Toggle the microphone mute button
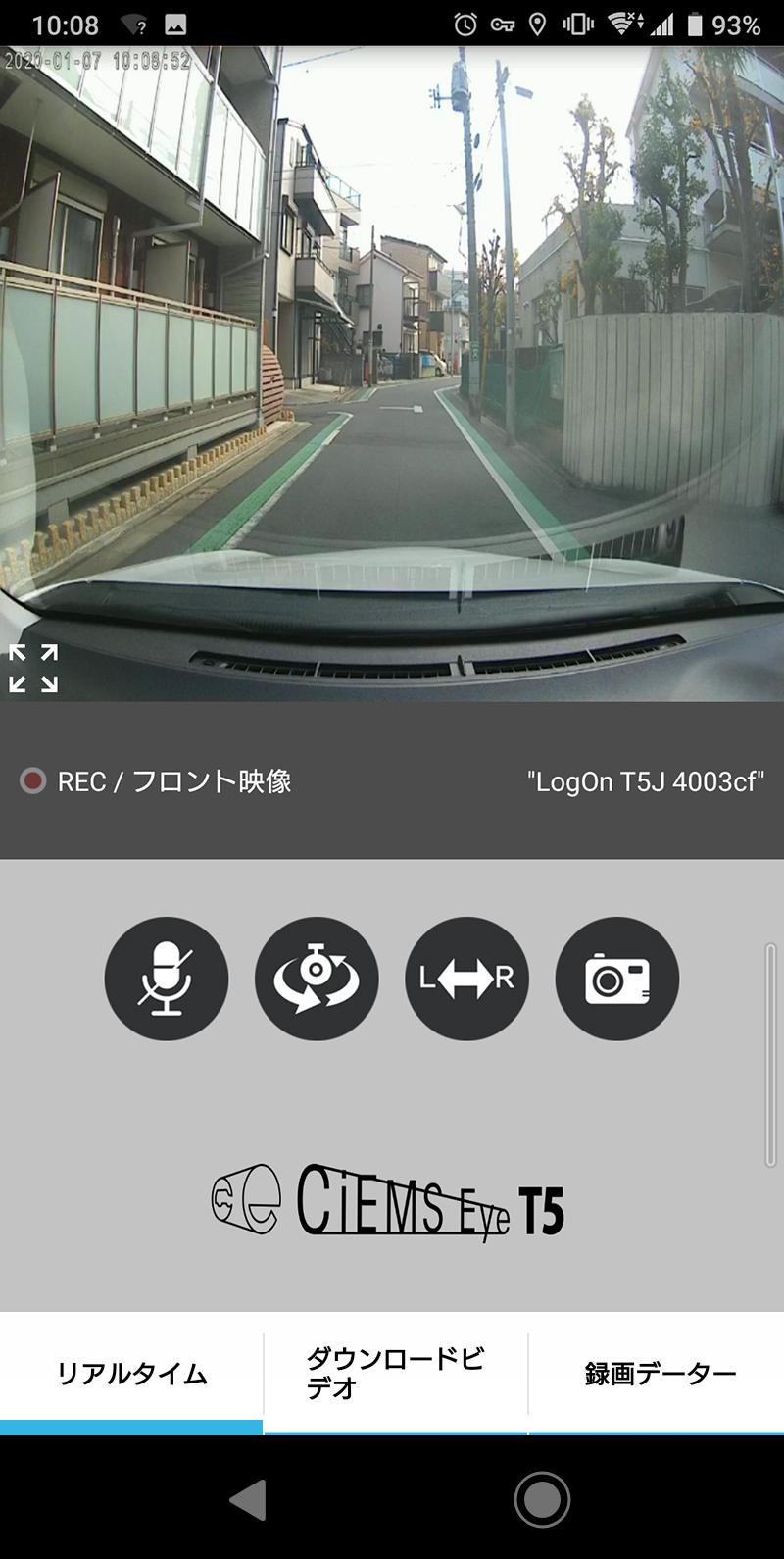Screen dimensions: 784x1559 167,979
